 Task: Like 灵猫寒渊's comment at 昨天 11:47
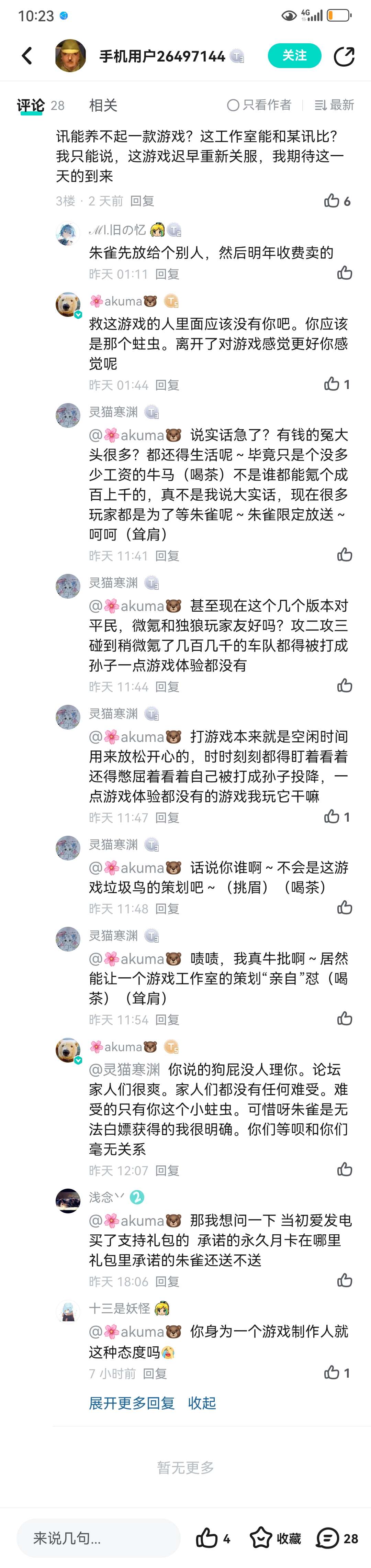pyautogui.click(x=332, y=817)
